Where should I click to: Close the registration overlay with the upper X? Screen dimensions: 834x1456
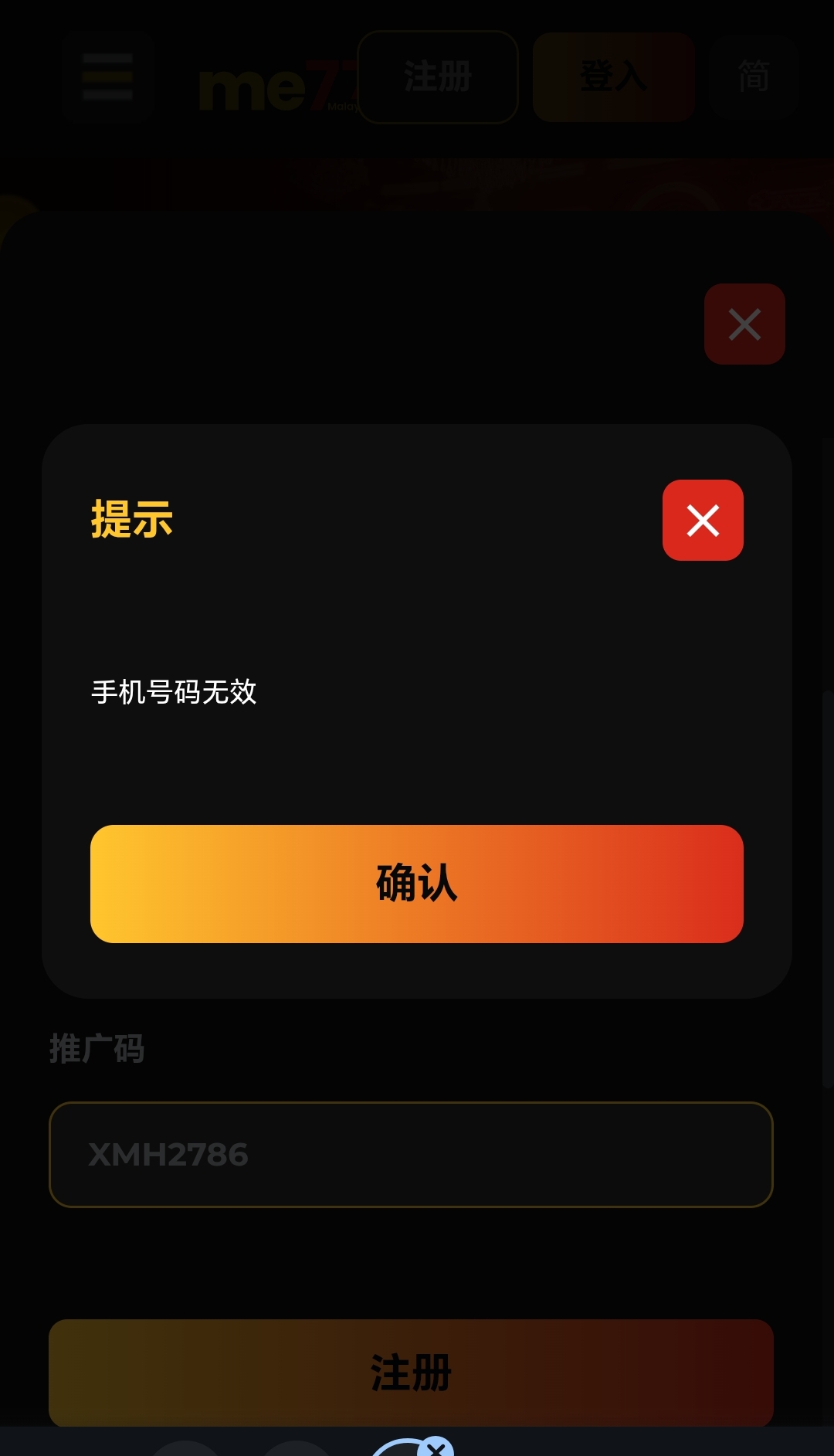point(744,323)
